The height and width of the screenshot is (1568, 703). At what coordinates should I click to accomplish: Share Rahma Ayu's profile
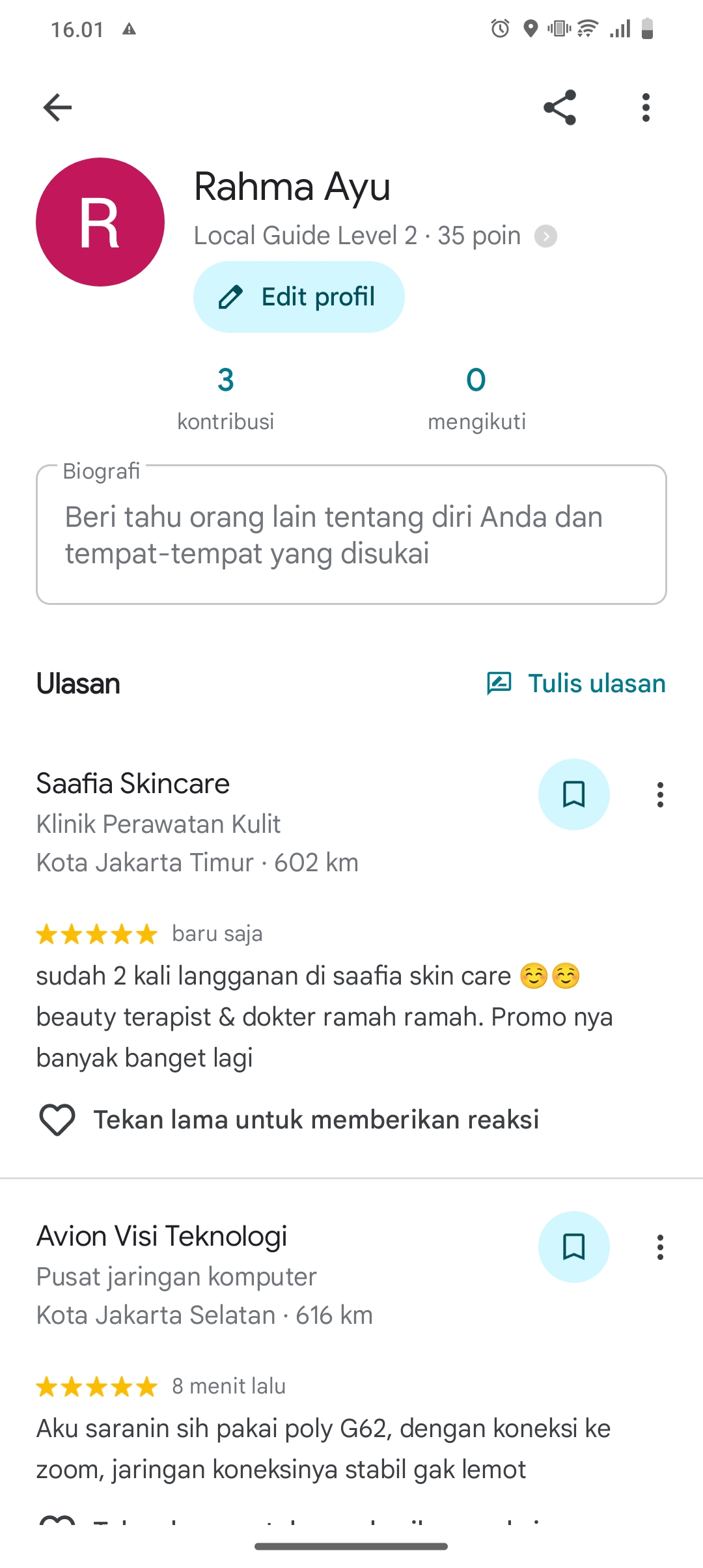click(x=560, y=107)
